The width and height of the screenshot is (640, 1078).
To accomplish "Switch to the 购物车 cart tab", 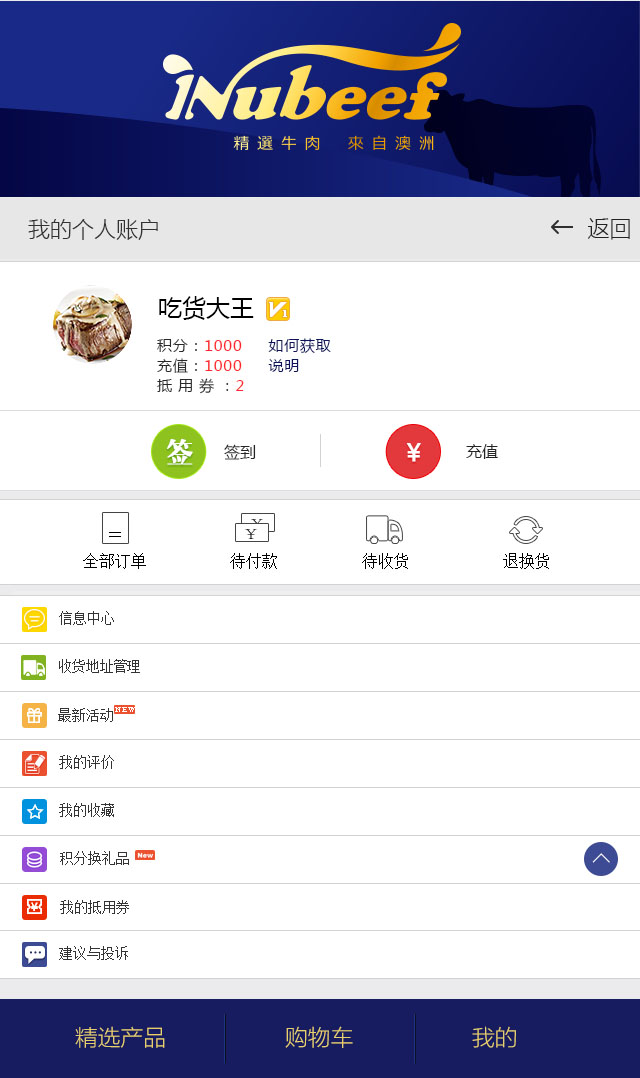I will pyautogui.click(x=319, y=1038).
